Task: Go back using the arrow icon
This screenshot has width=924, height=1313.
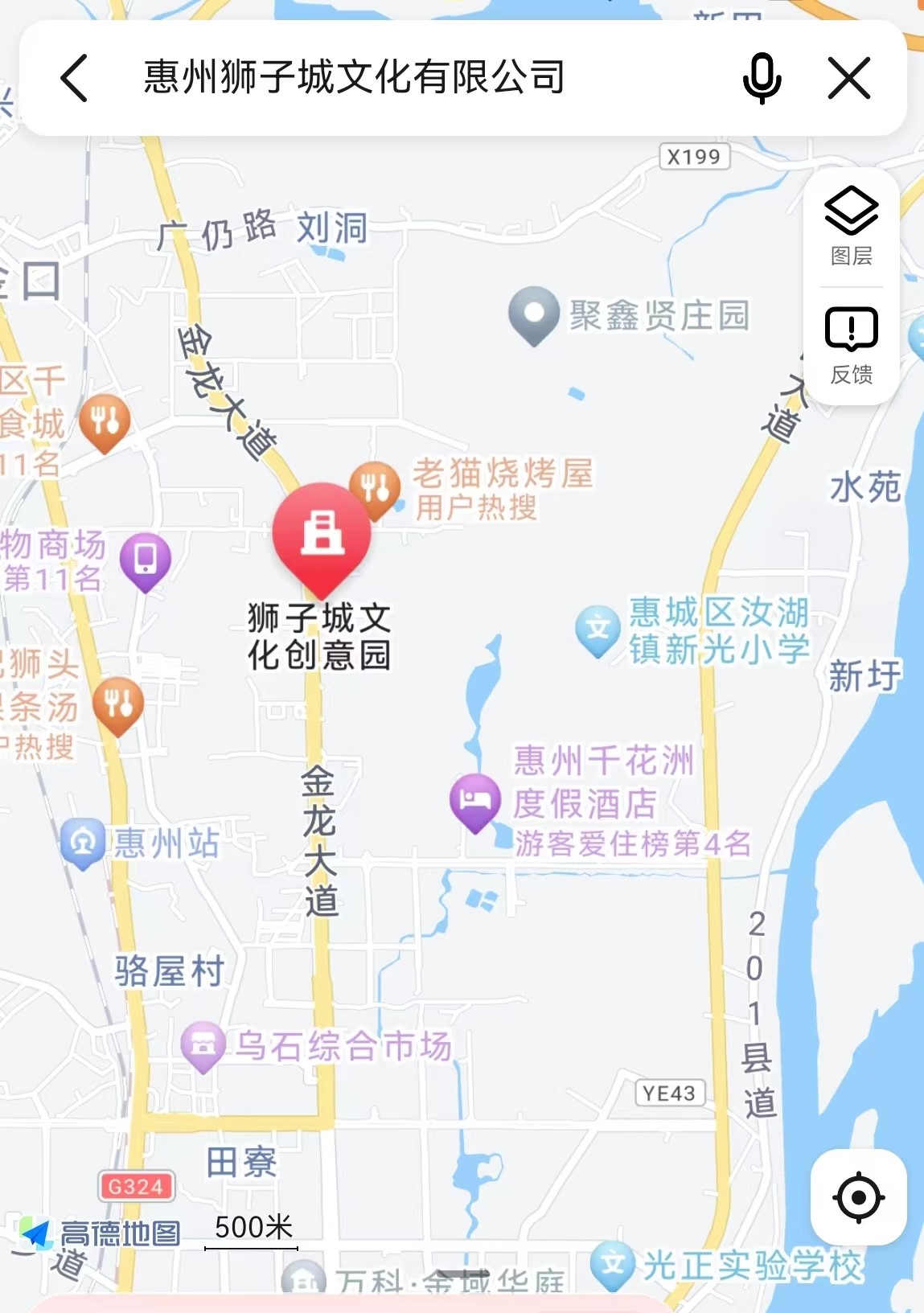Action: (74, 78)
